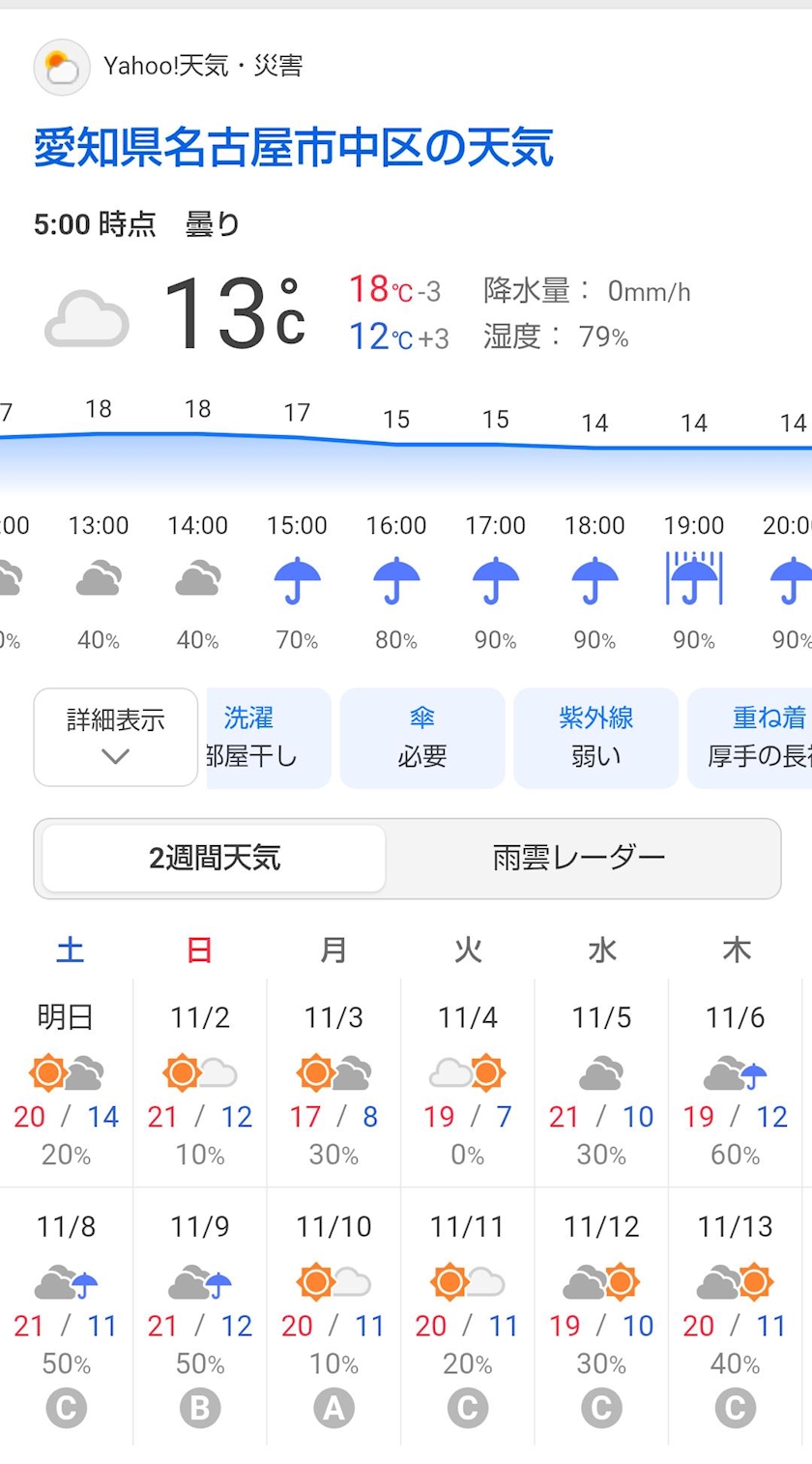Open the 傘 umbrella index chip
The width and height of the screenshot is (812, 1464).
pyautogui.click(x=422, y=737)
